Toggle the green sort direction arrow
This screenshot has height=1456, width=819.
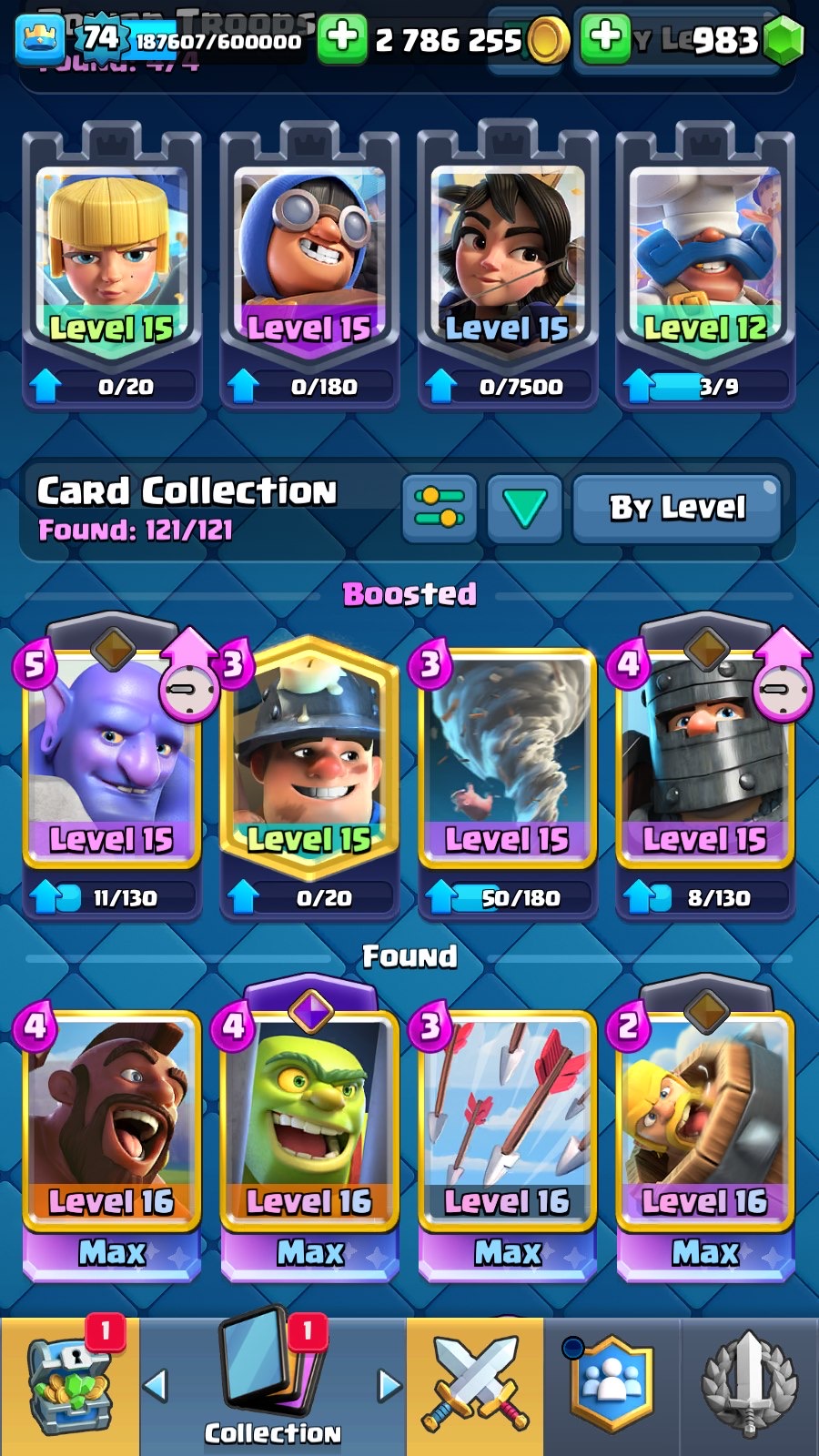coord(524,508)
